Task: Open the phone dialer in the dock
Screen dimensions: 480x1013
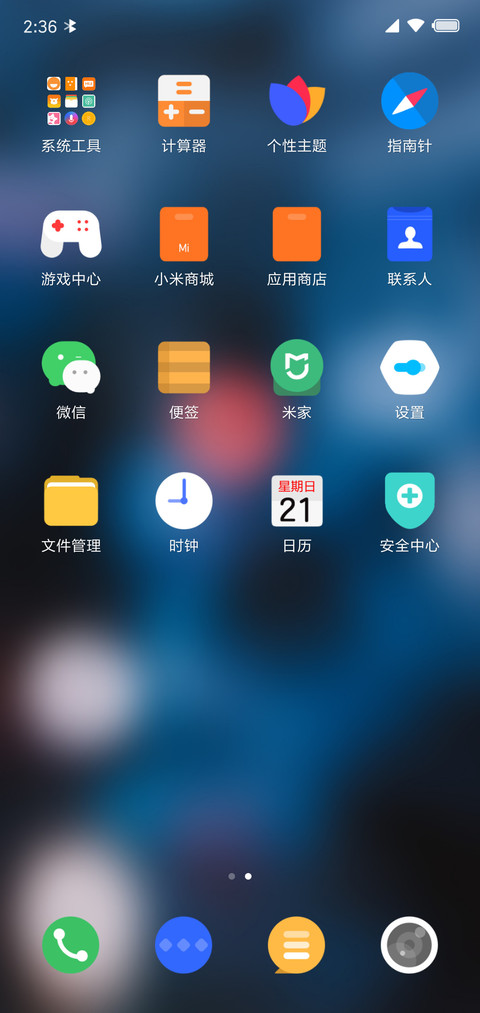Action: [71, 945]
